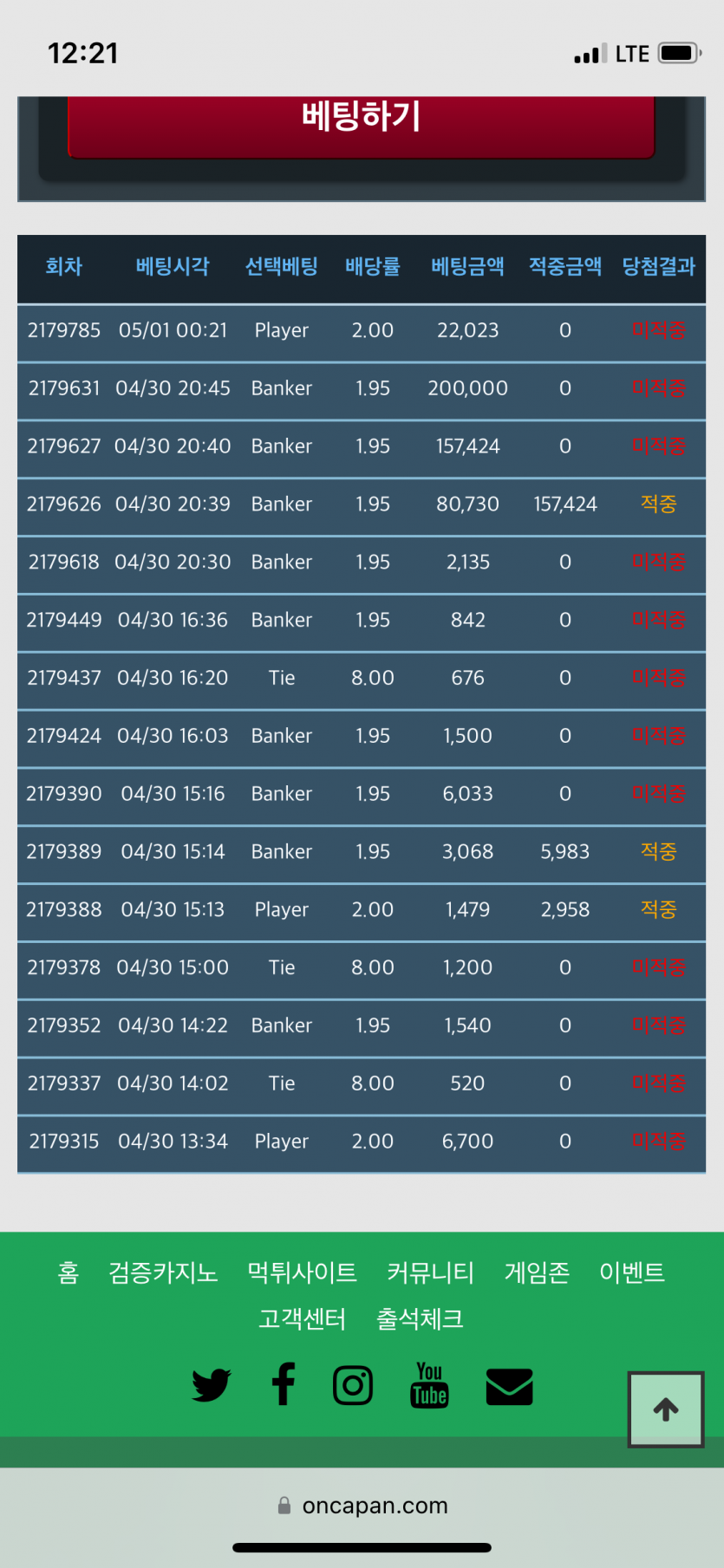Visit the 커뮤니티 section

(x=430, y=1272)
